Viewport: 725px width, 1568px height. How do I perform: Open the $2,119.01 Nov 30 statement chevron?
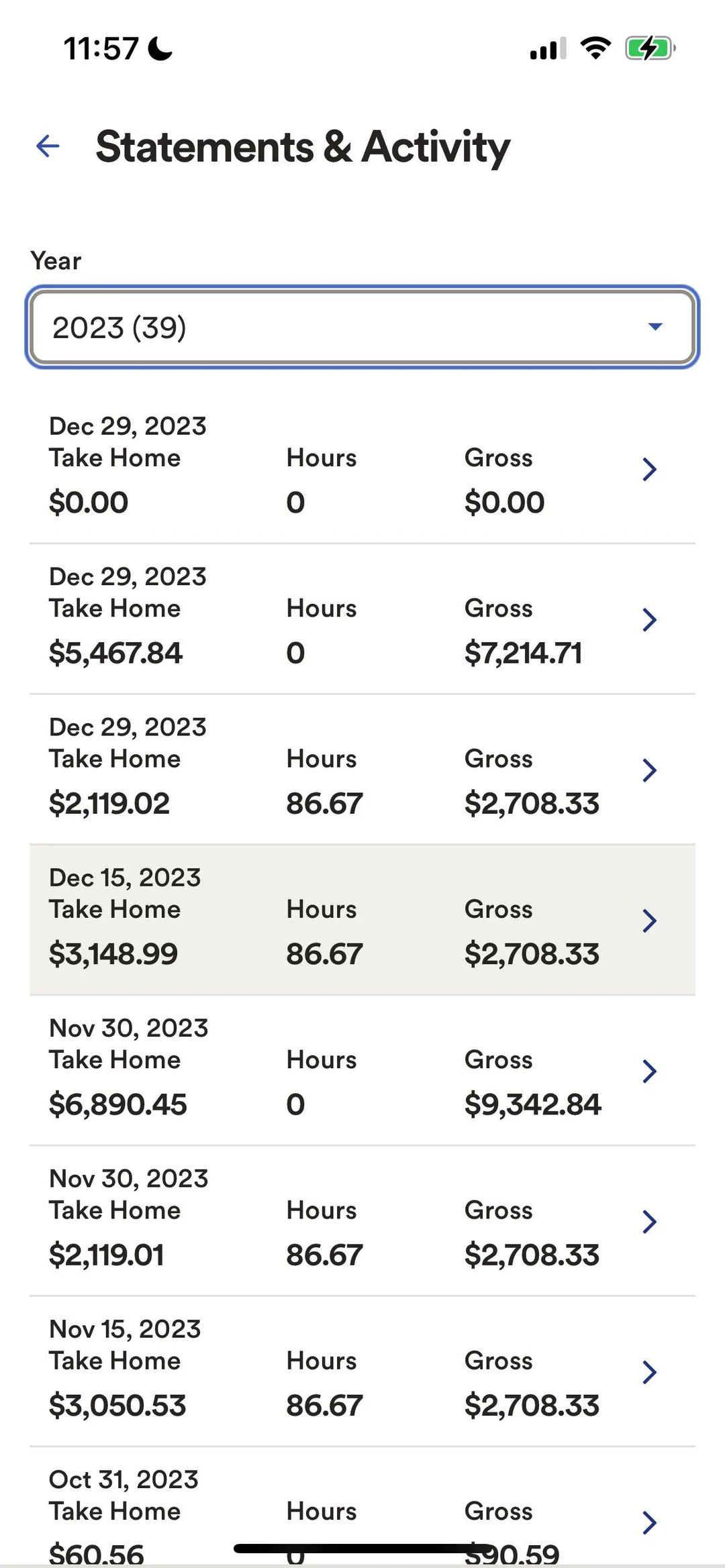(x=648, y=1221)
